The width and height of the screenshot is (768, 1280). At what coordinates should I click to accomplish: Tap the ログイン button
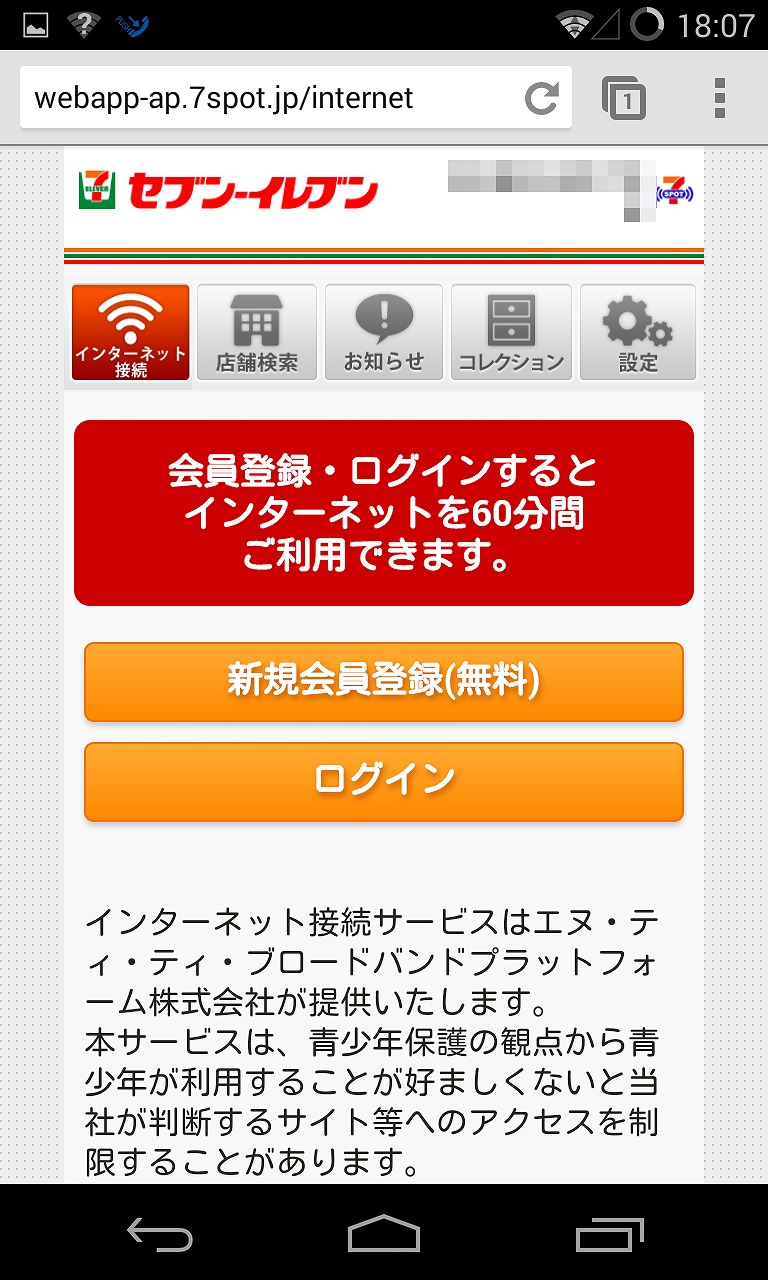tap(384, 781)
